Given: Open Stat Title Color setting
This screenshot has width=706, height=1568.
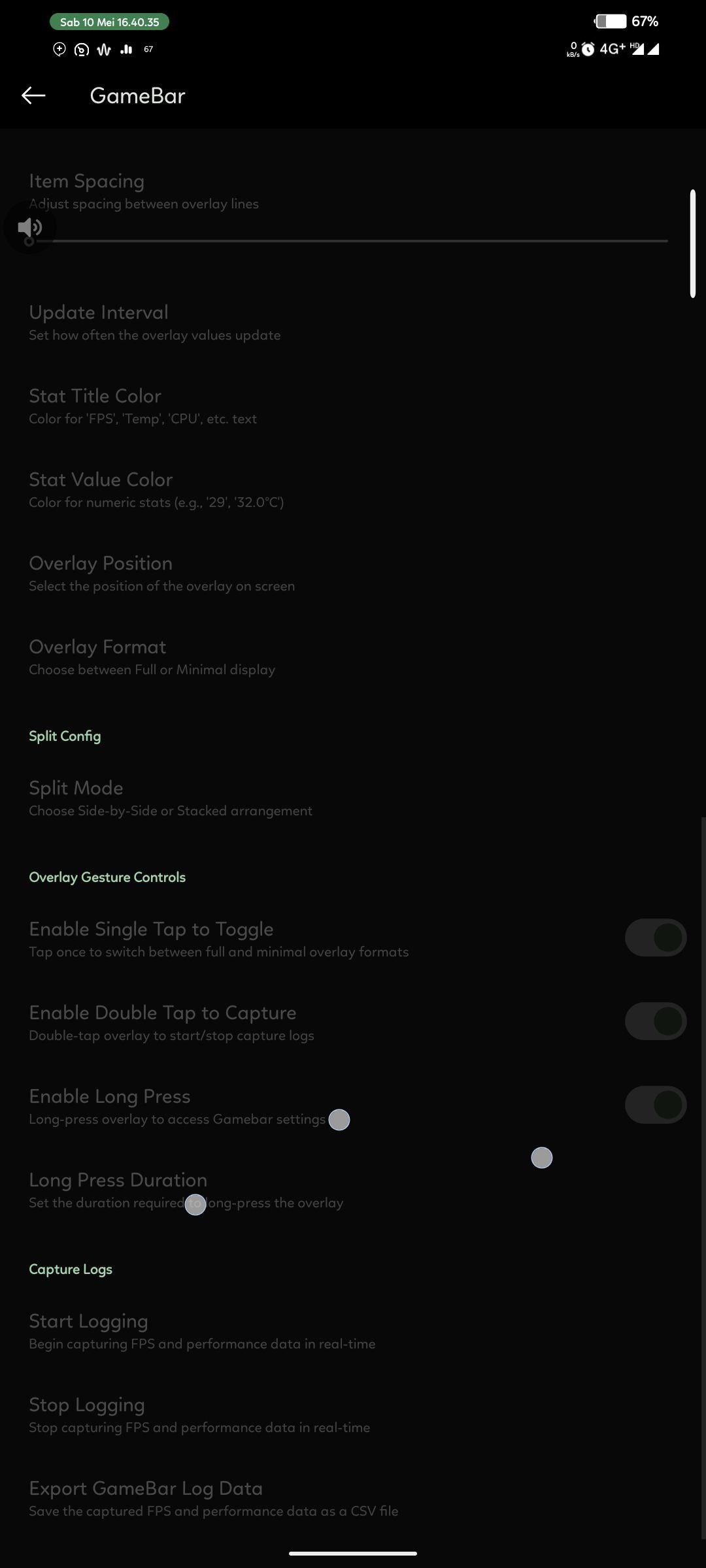Looking at the screenshot, I should coord(353,406).
